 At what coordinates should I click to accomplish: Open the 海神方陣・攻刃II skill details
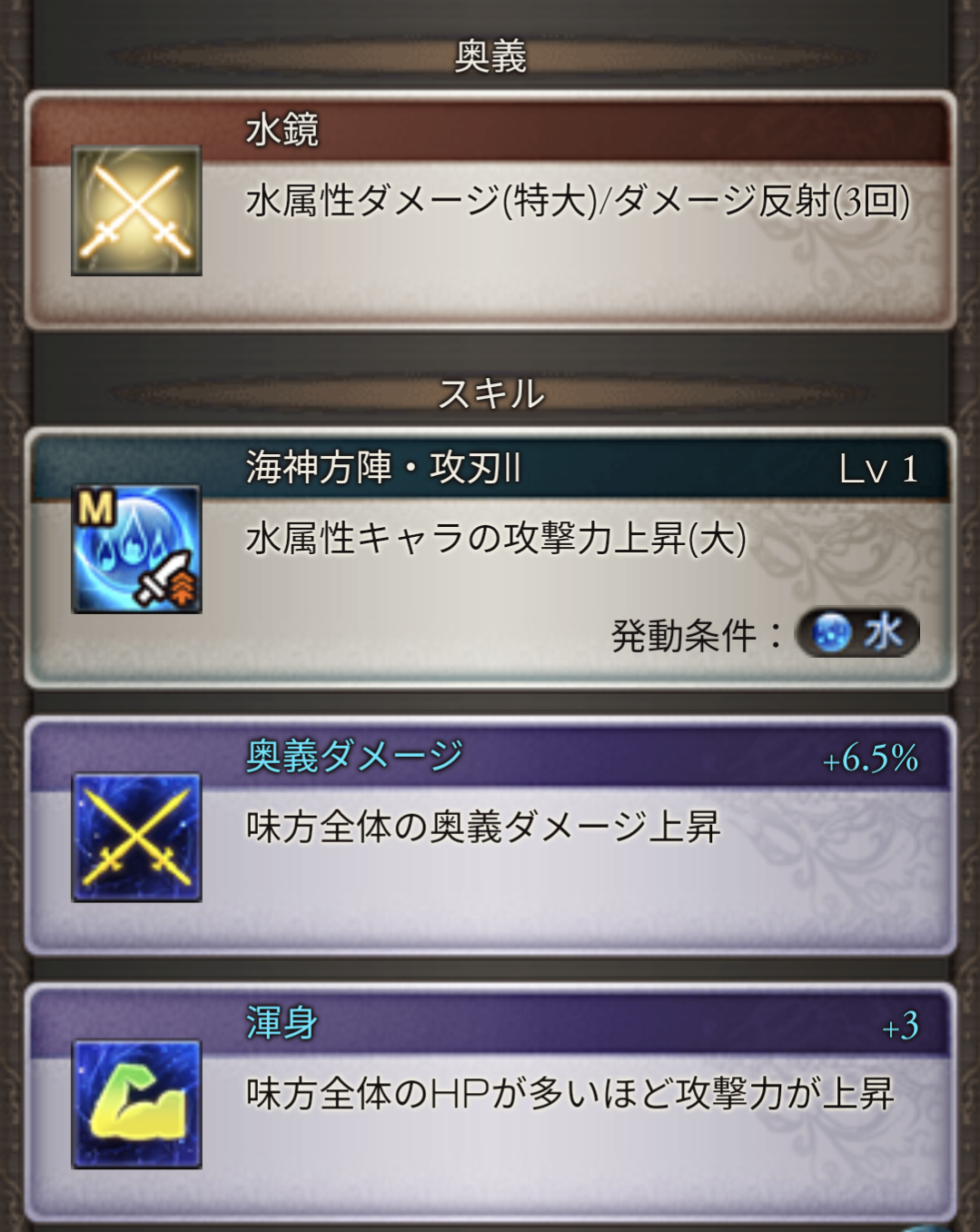490,556
